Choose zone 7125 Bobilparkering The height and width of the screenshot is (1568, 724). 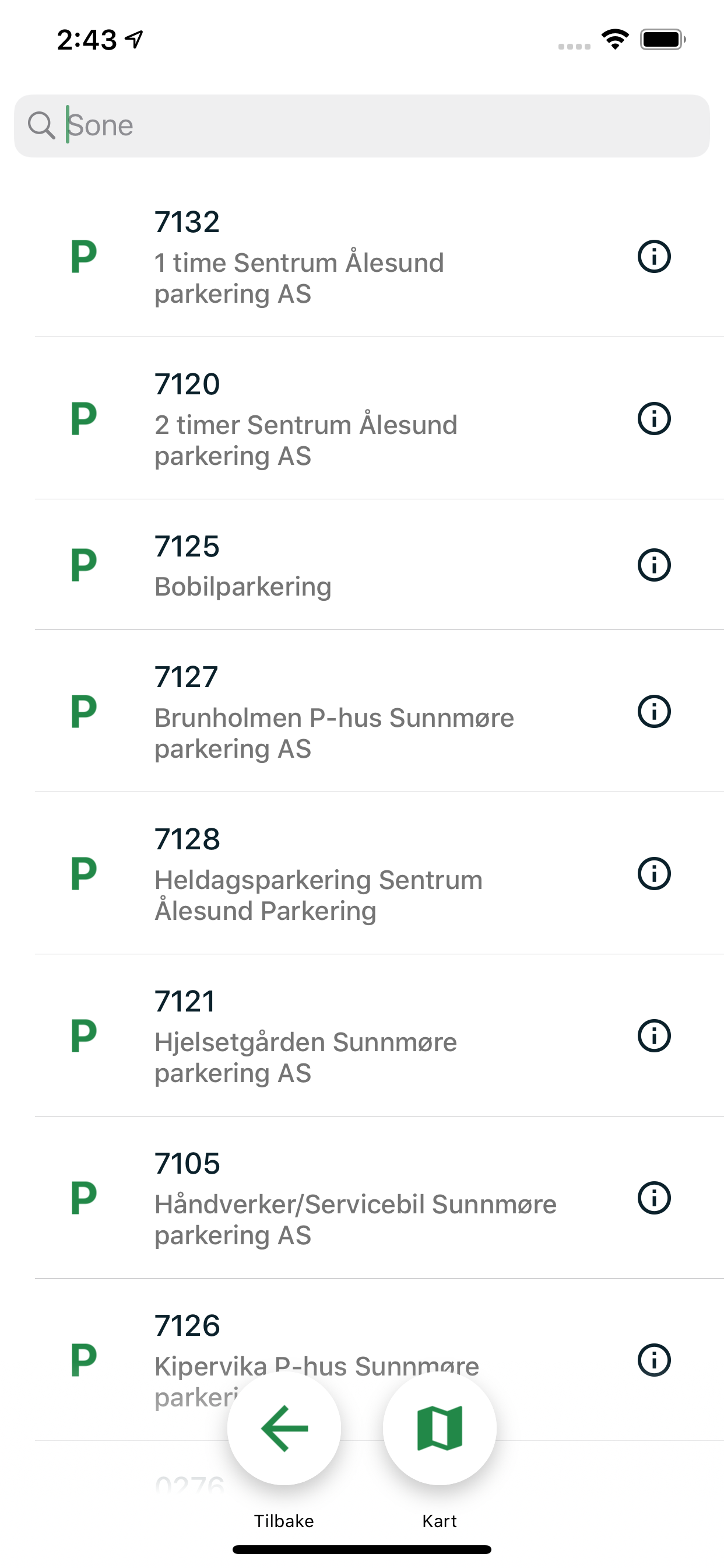pyautogui.click(x=362, y=565)
